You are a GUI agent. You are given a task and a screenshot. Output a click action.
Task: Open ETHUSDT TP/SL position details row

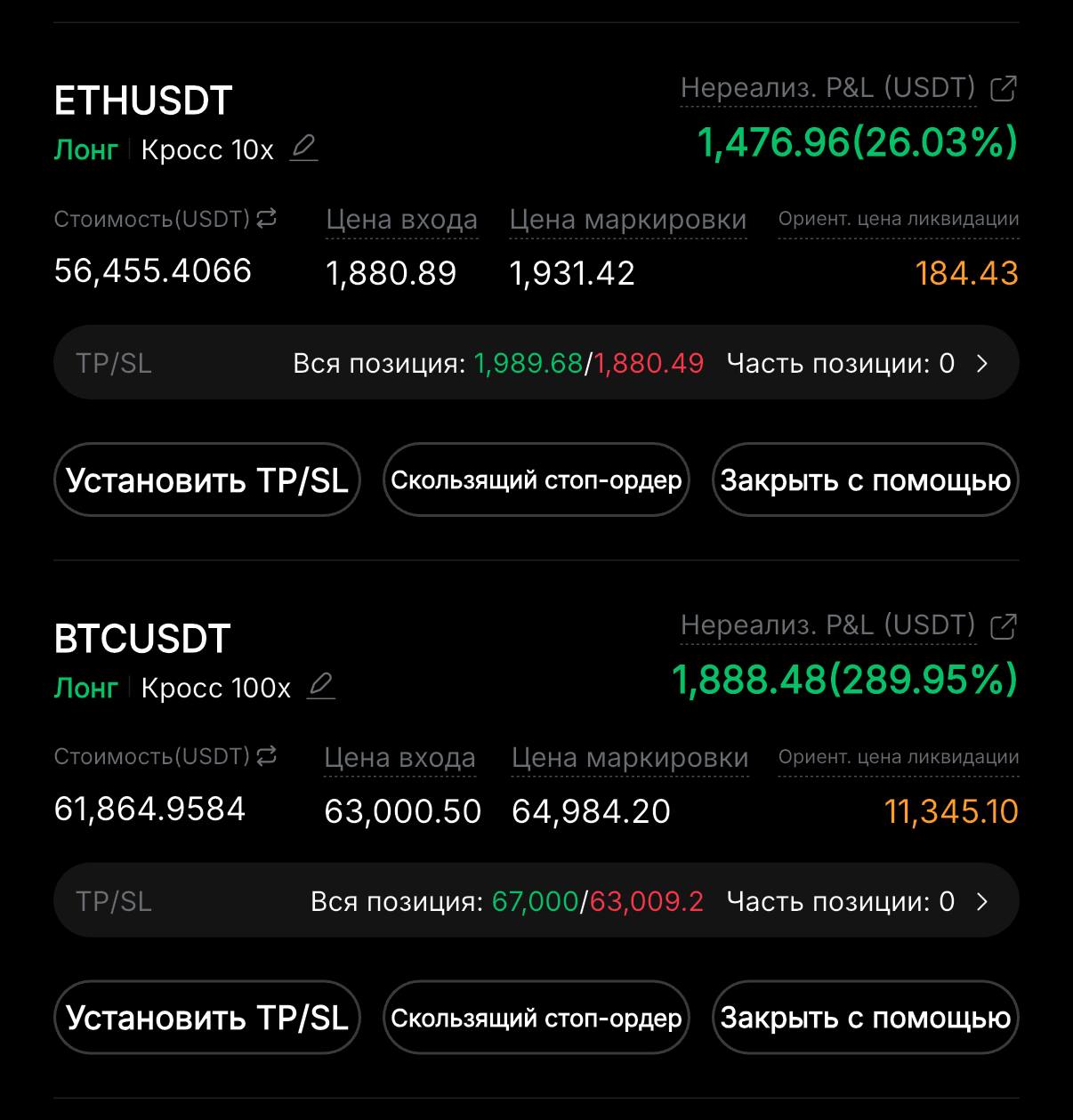click(536, 363)
